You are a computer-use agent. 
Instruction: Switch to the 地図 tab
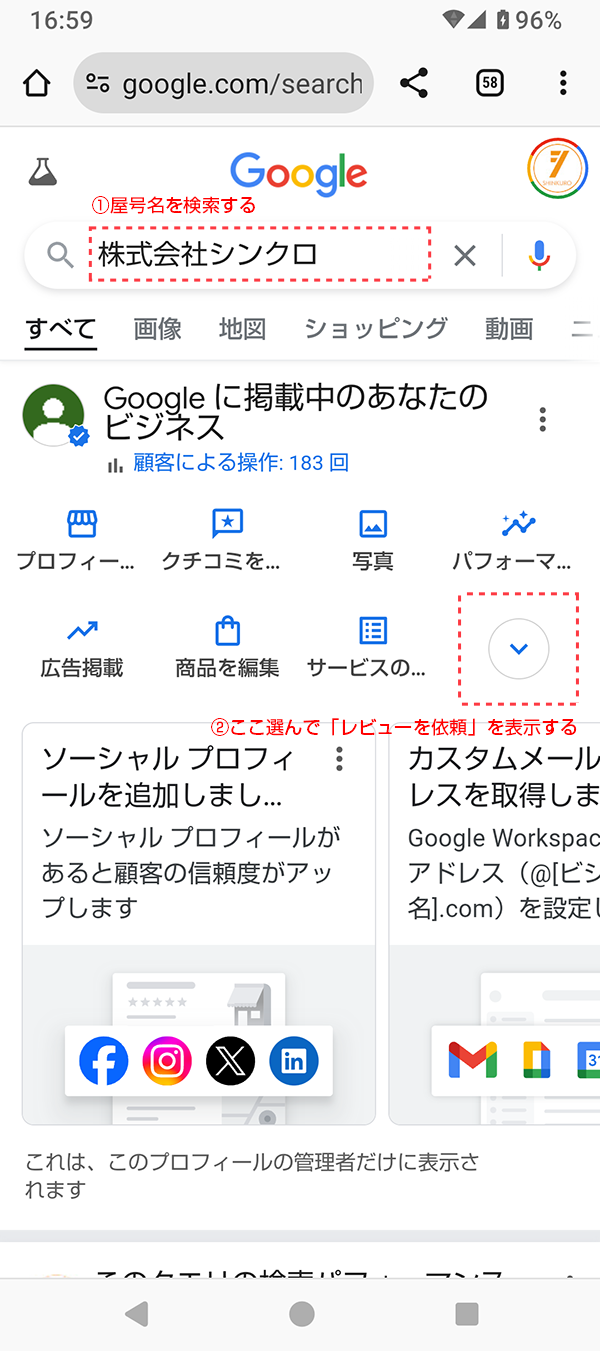click(x=242, y=329)
